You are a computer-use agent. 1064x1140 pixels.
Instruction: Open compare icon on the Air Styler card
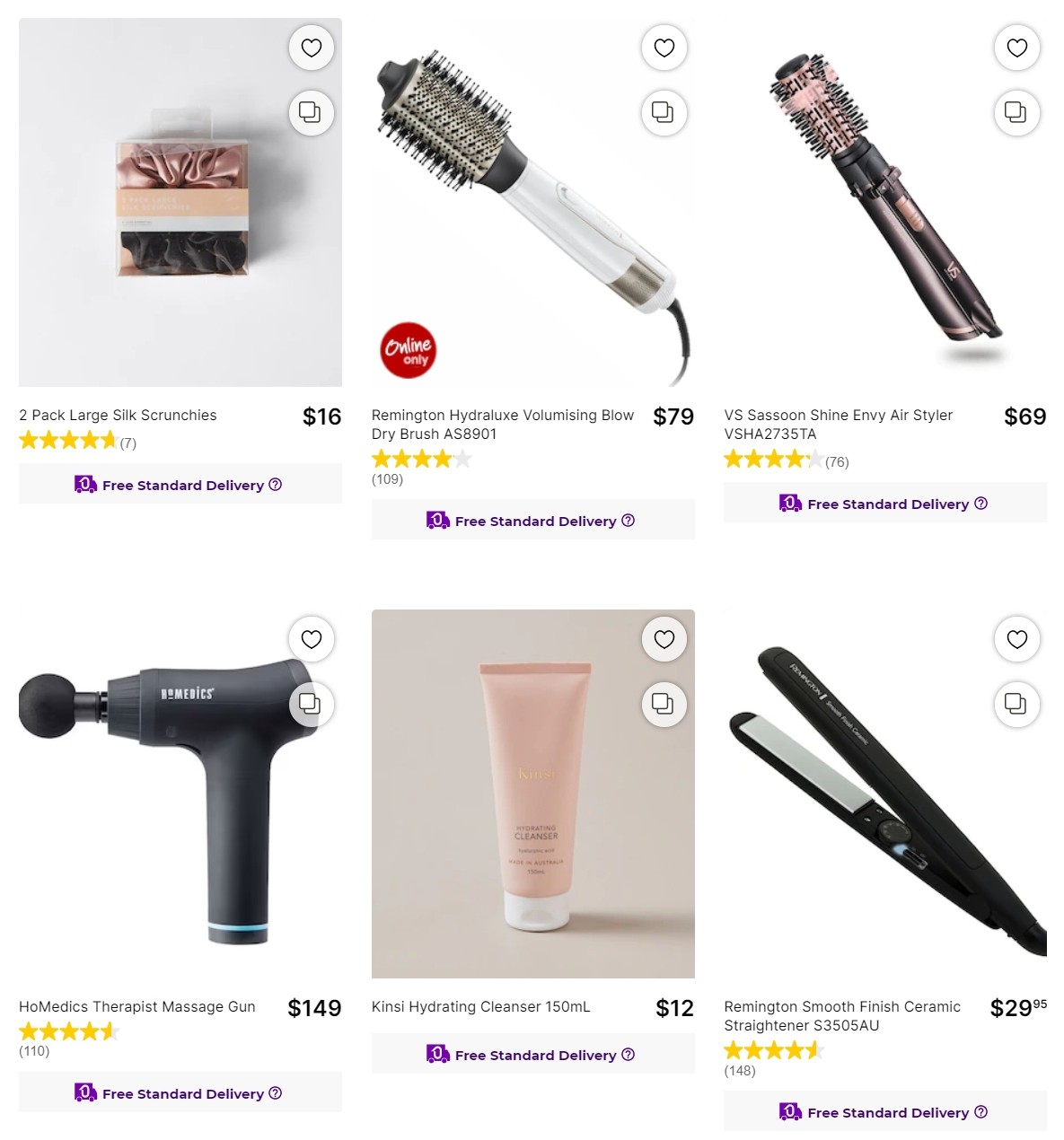[x=1016, y=113]
